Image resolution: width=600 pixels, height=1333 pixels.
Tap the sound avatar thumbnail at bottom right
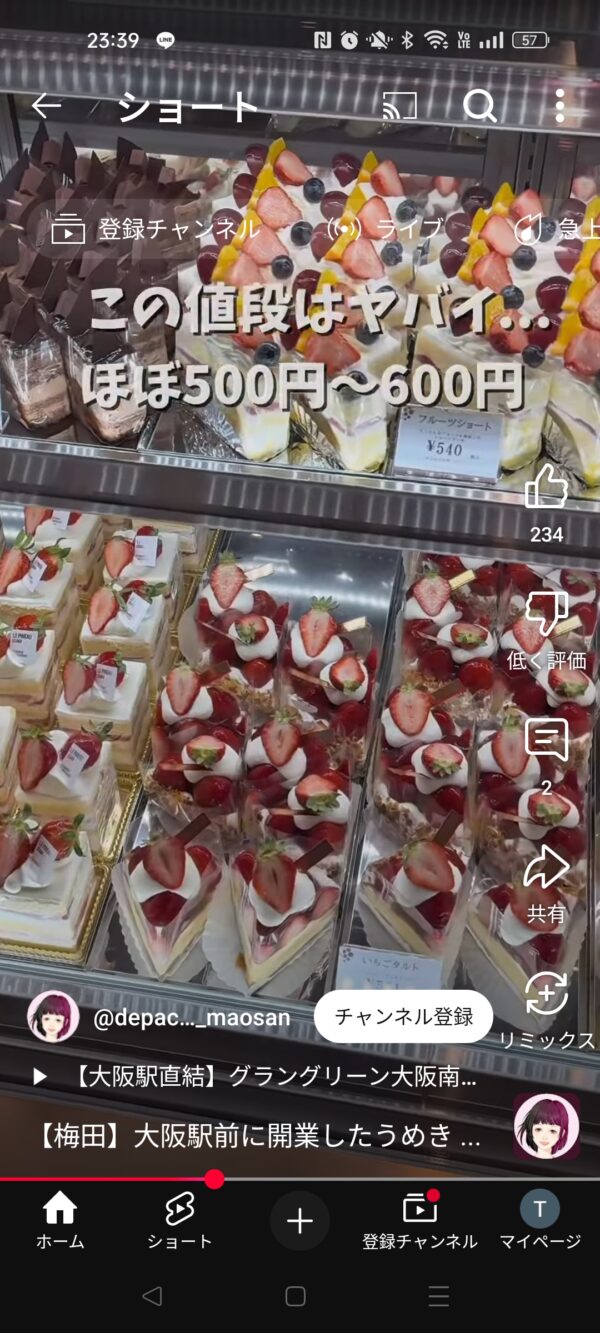point(546,1126)
